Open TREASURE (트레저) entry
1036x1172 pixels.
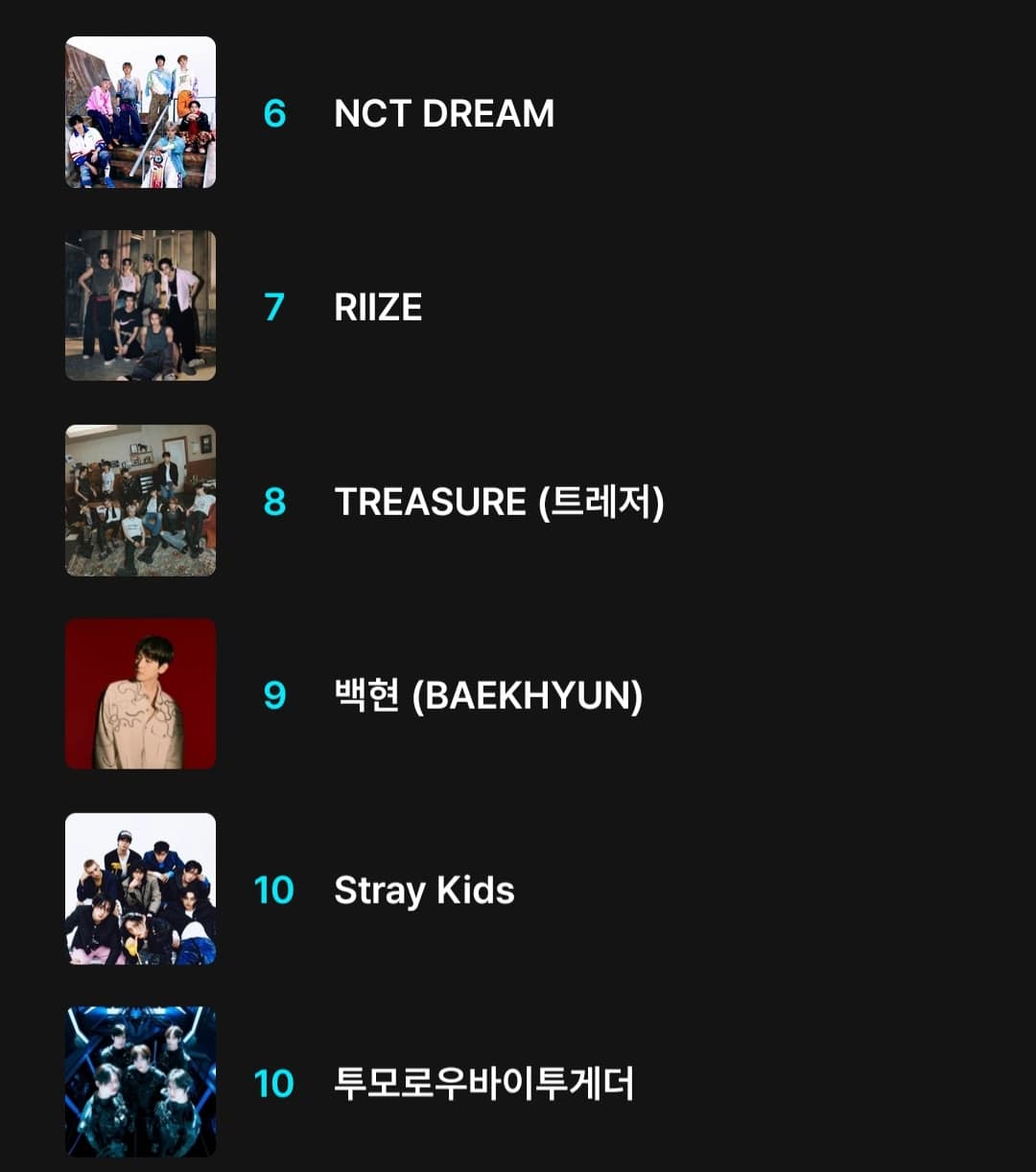pos(499,502)
